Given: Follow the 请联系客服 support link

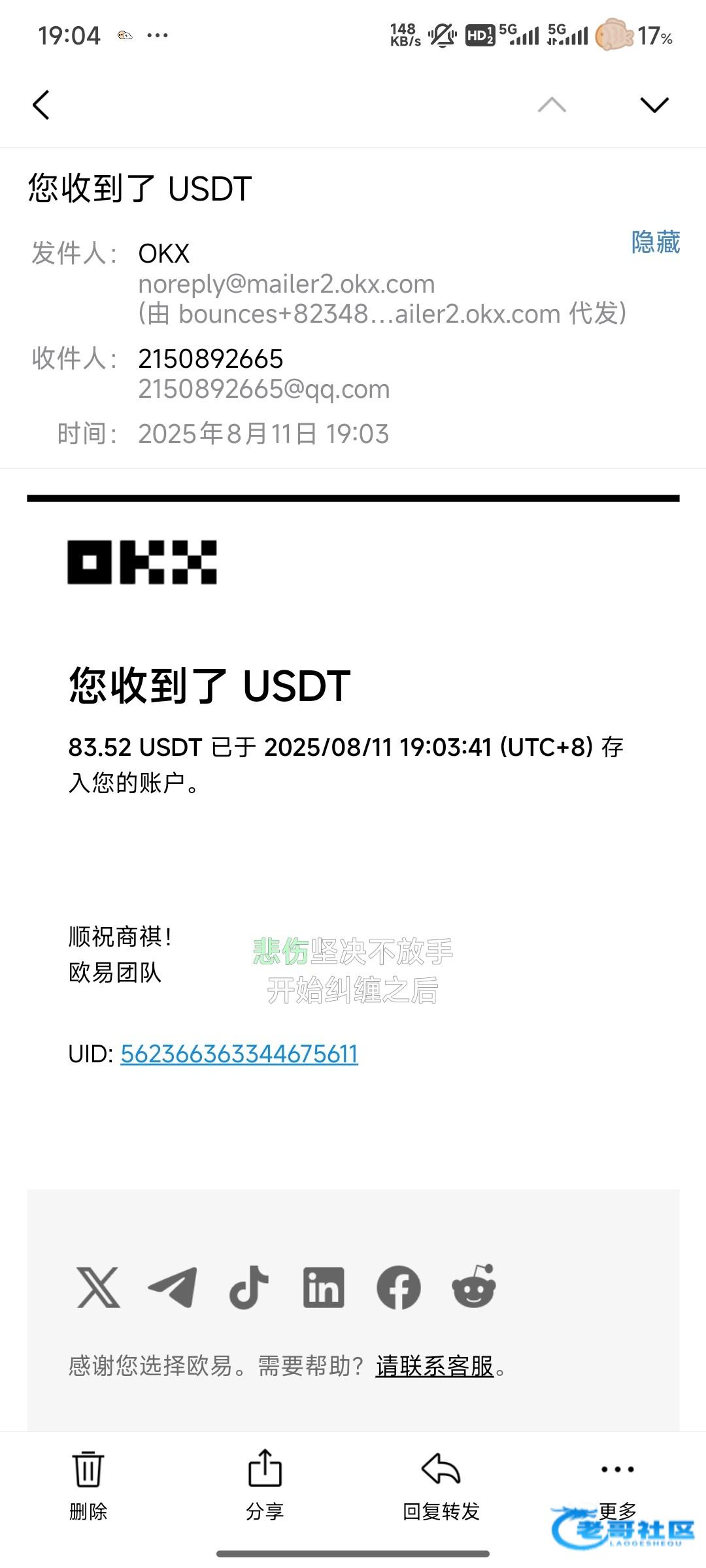Looking at the screenshot, I should [435, 1366].
